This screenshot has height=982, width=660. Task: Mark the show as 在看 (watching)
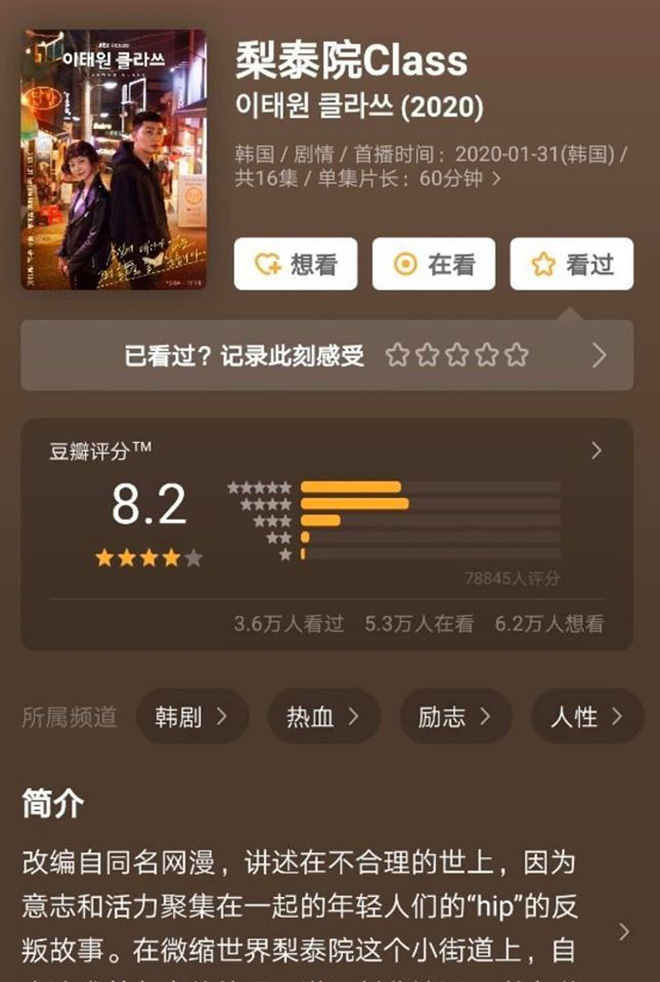[433, 264]
